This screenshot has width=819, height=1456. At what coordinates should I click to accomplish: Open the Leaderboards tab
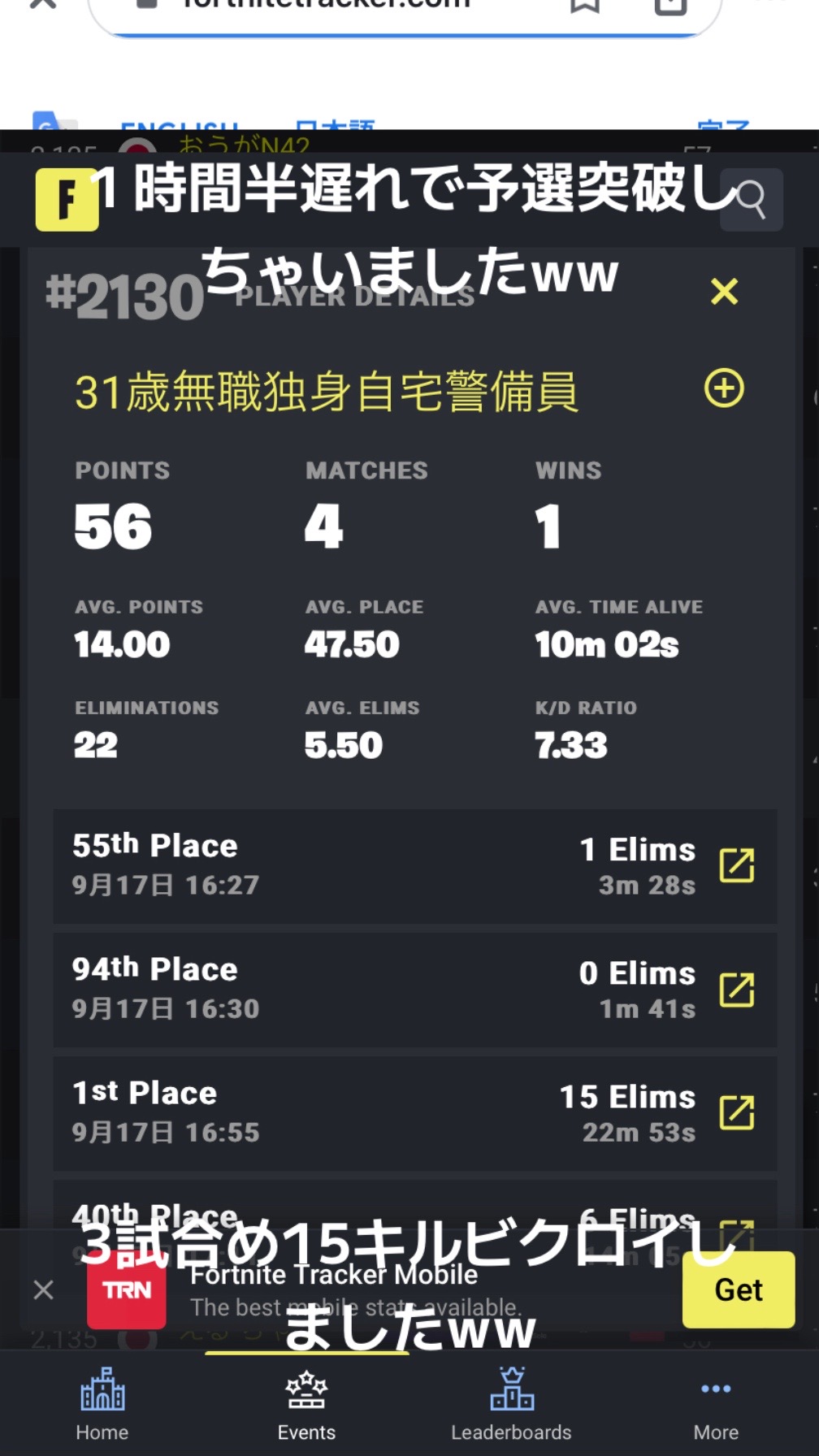coord(511,1404)
